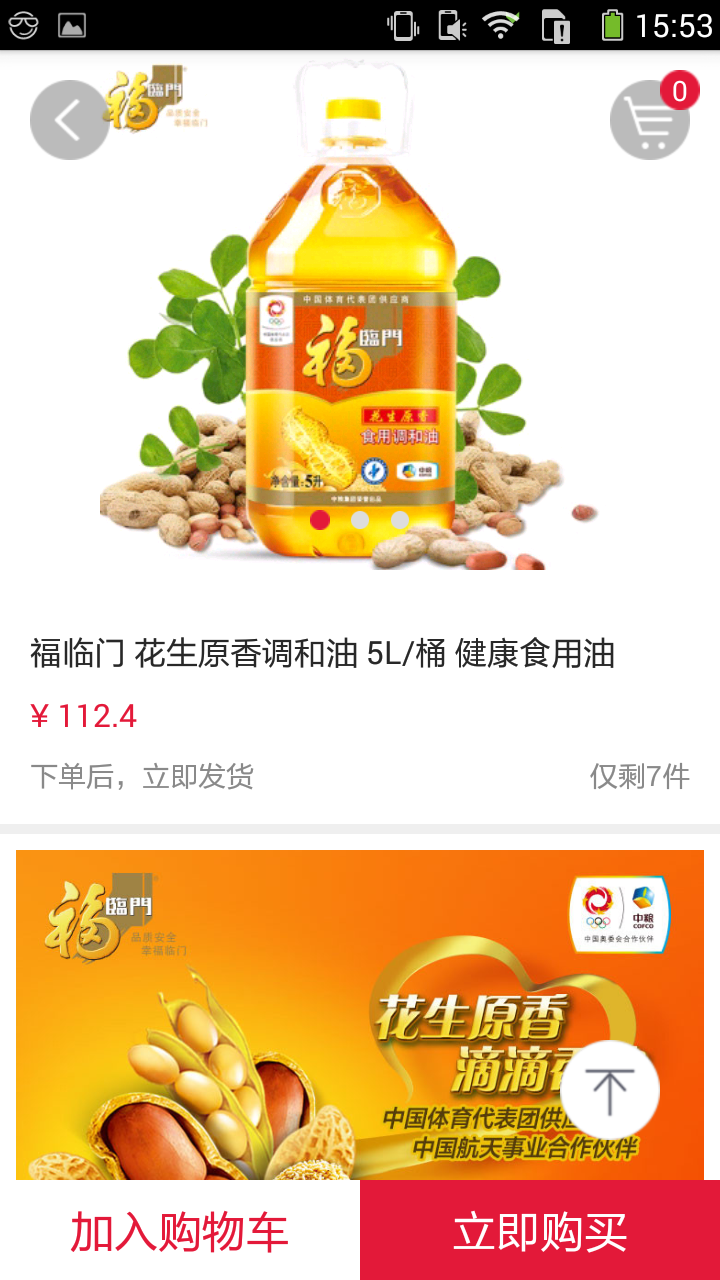Open the shopping cart
Screen dimensions: 720x1280
click(650, 120)
